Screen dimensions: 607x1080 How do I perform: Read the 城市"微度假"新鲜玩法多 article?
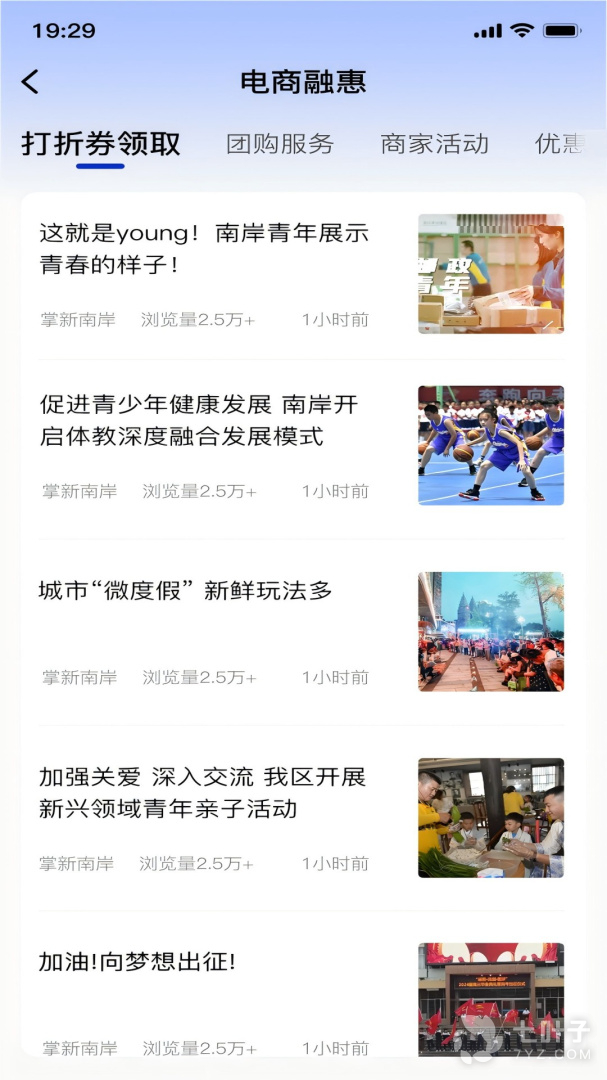(186, 591)
